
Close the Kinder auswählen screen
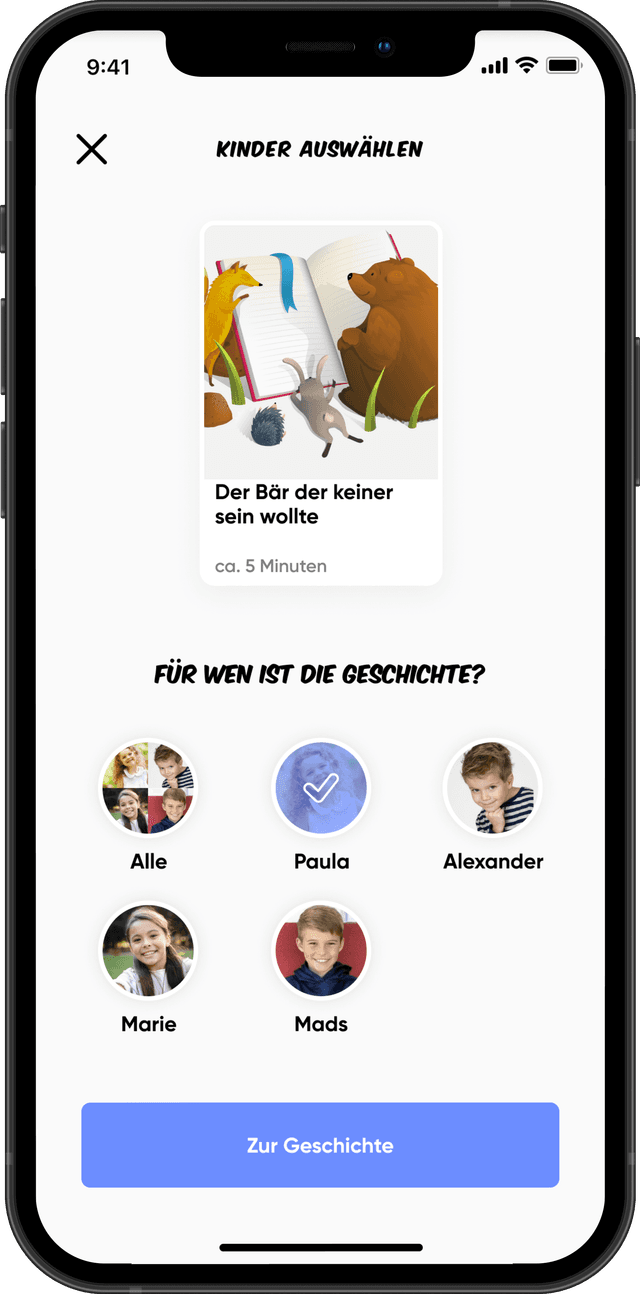pos(92,149)
